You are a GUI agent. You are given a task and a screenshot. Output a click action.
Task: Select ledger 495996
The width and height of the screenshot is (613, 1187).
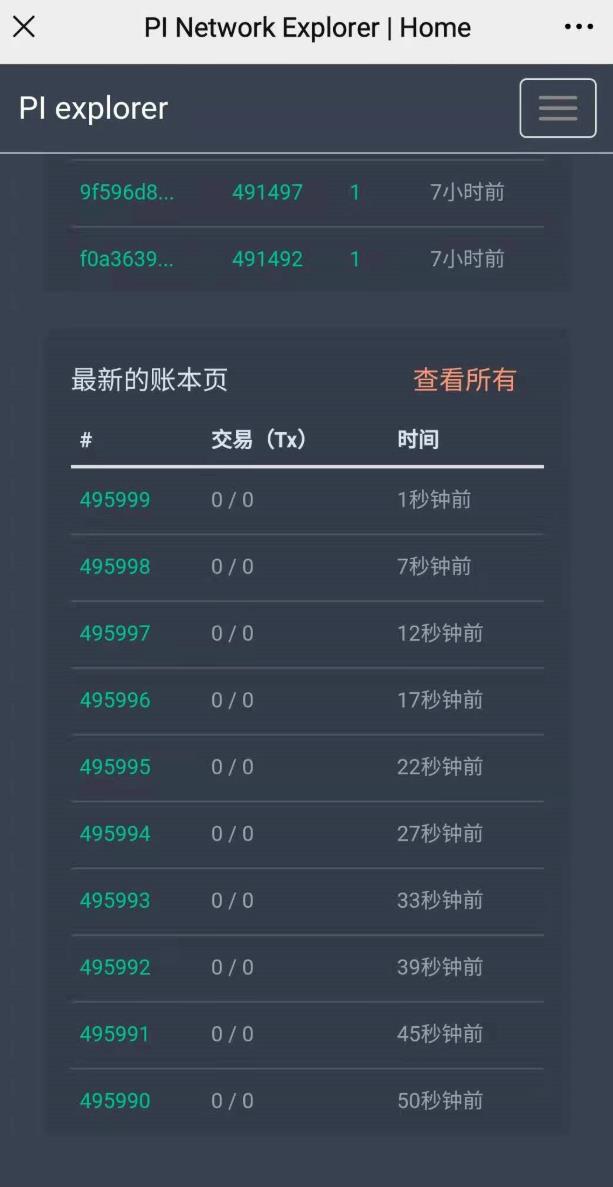click(x=115, y=699)
